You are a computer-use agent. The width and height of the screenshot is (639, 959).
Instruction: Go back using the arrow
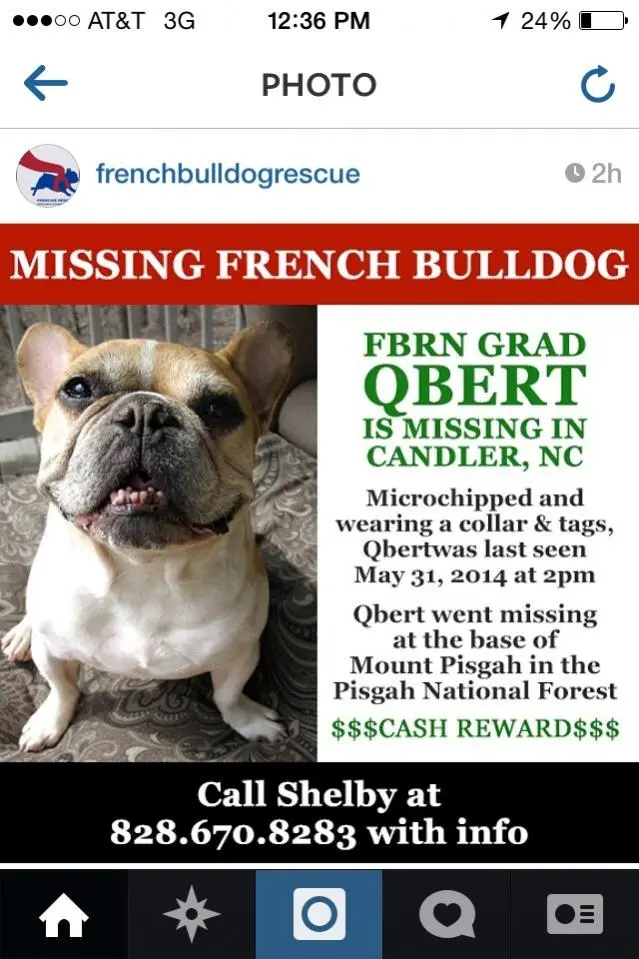pos(45,85)
